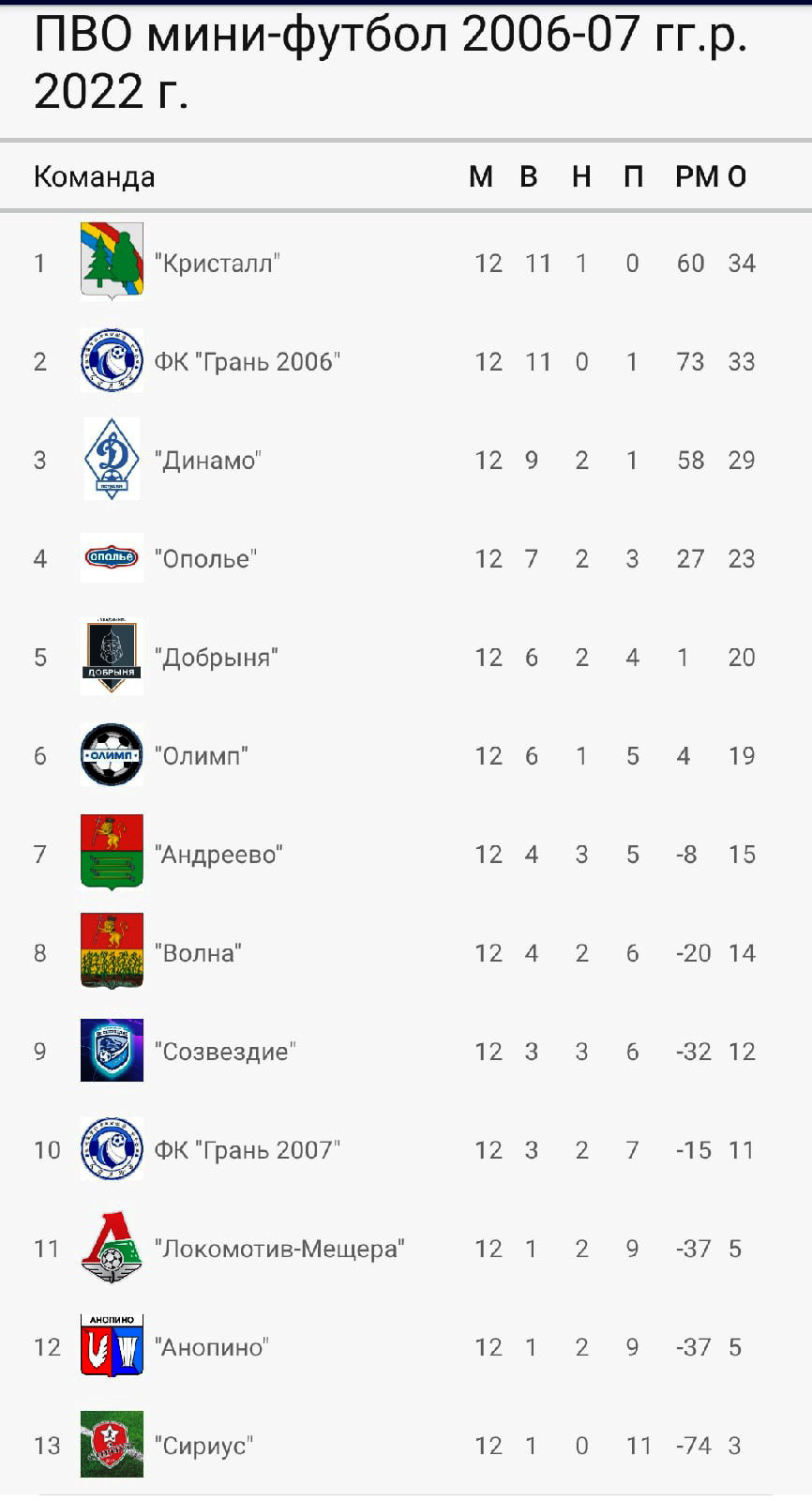Open the "Волна" team row

406,952
